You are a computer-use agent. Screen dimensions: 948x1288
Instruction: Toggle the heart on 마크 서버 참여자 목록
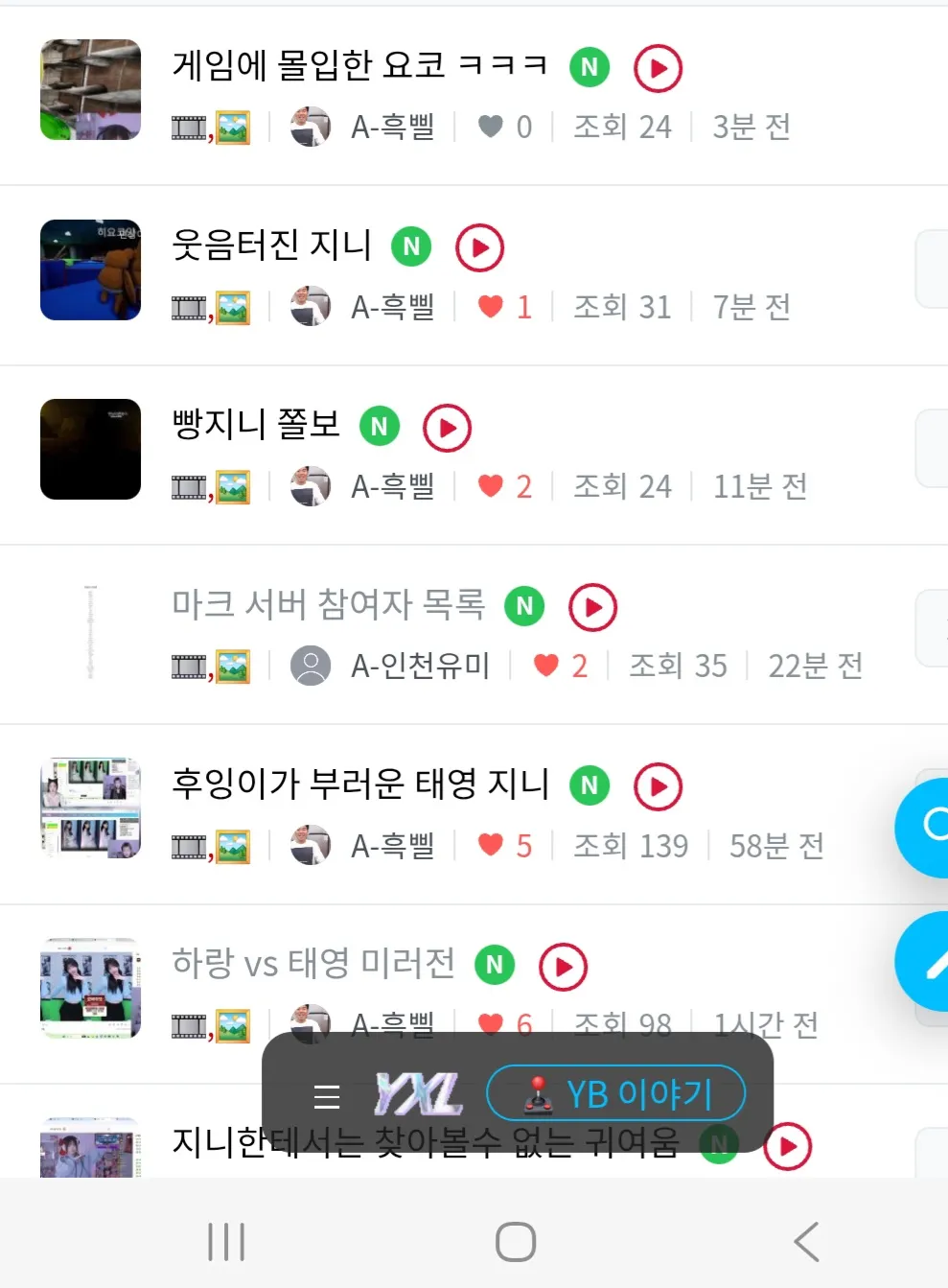pos(546,665)
